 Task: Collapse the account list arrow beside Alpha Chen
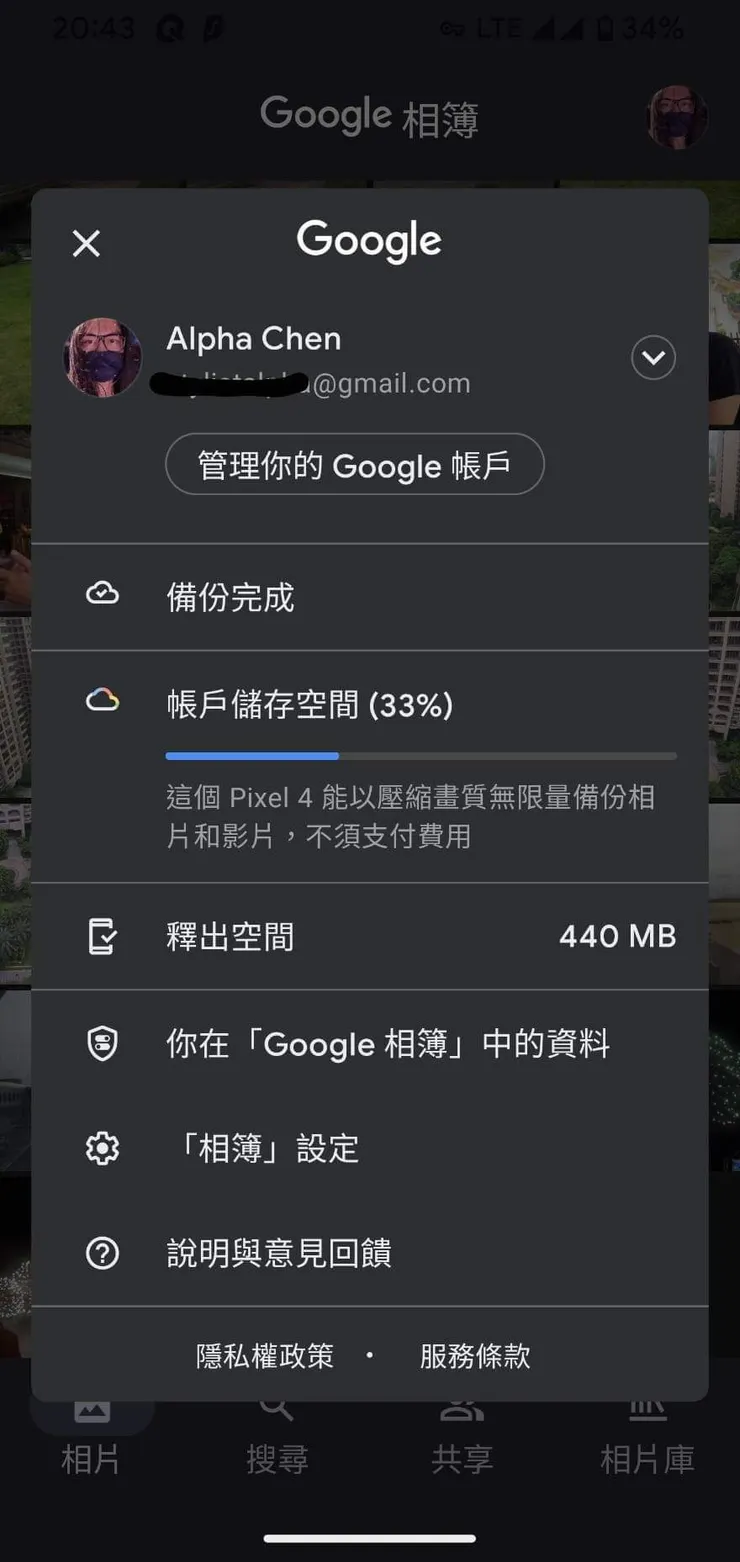point(653,358)
